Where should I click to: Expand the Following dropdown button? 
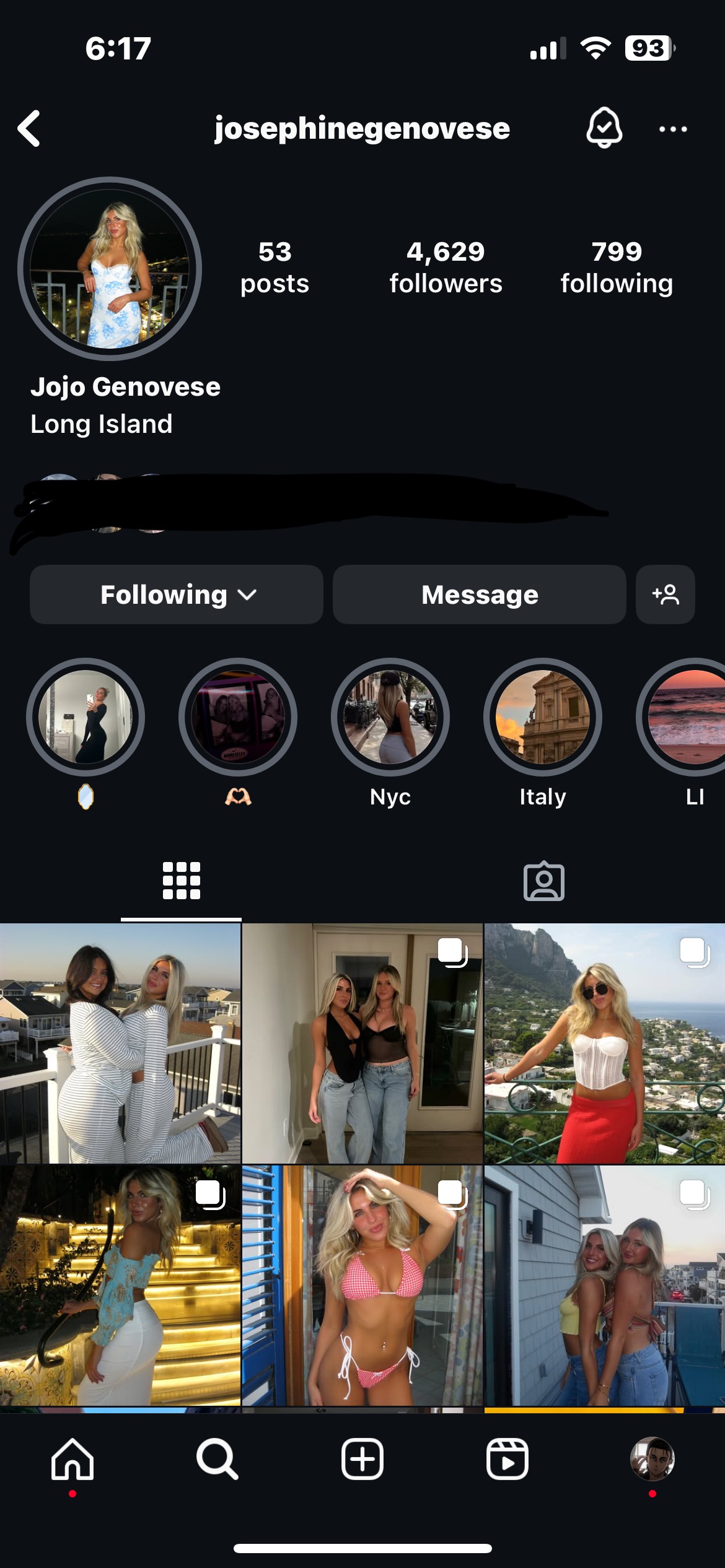pyautogui.click(x=177, y=595)
